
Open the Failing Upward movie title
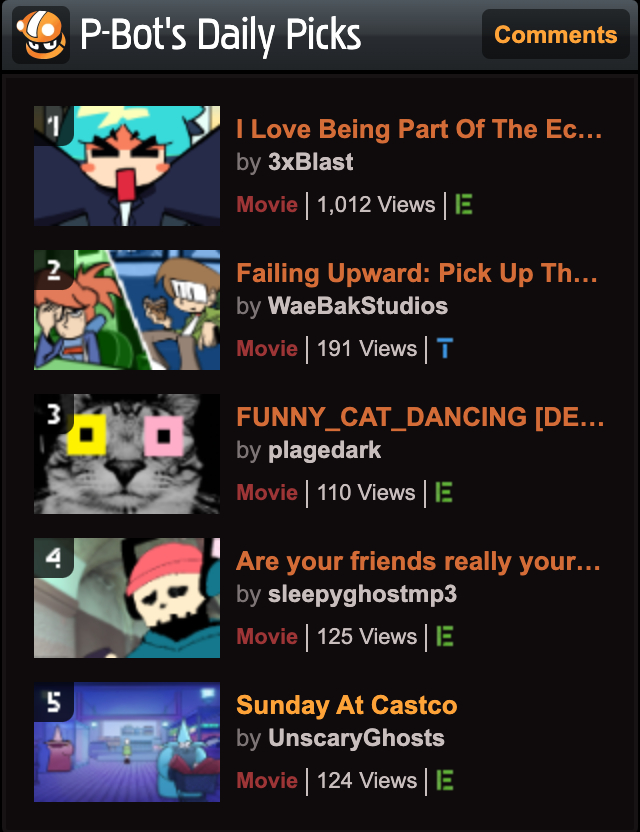pyautogui.click(x=416, y=273)
